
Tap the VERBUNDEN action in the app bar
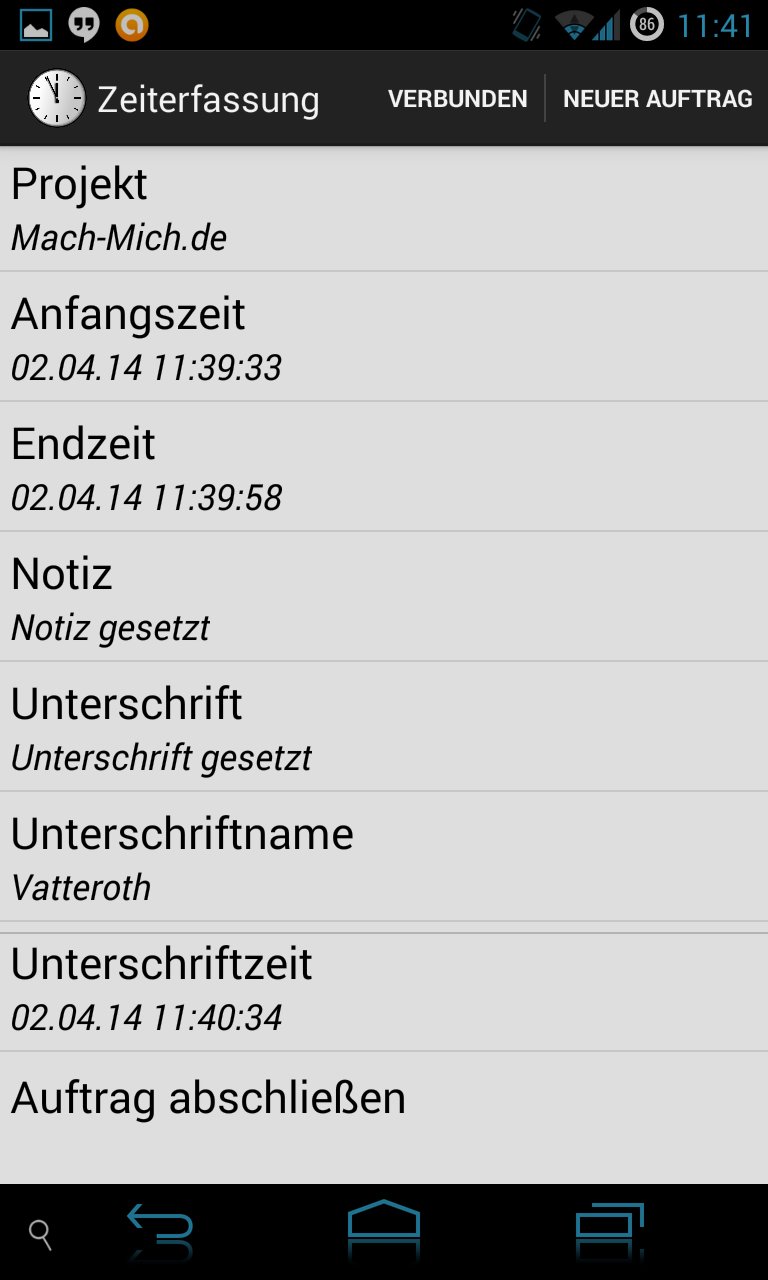(x=457, y=99)
